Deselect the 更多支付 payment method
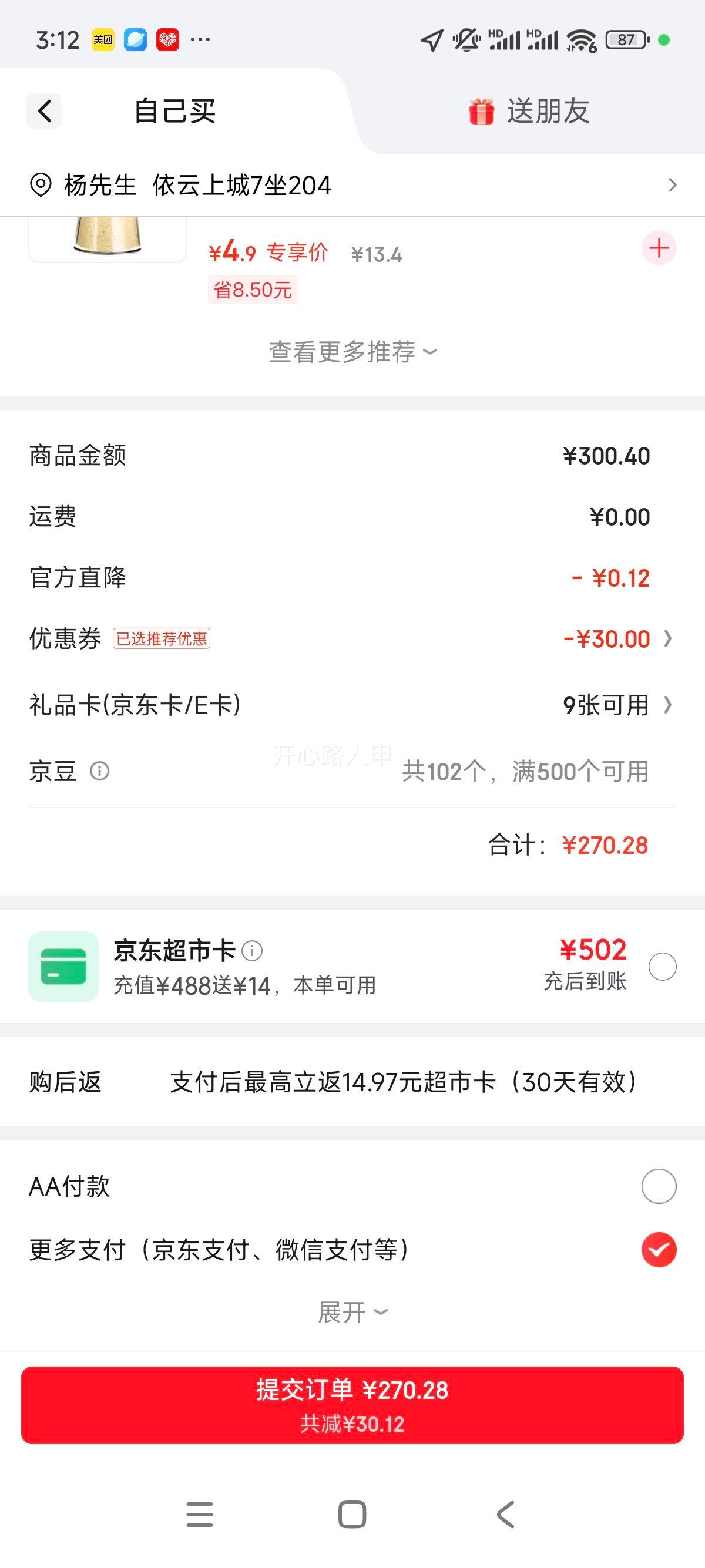Screen dimensions: 705x1568 (x=657, y=1251)
